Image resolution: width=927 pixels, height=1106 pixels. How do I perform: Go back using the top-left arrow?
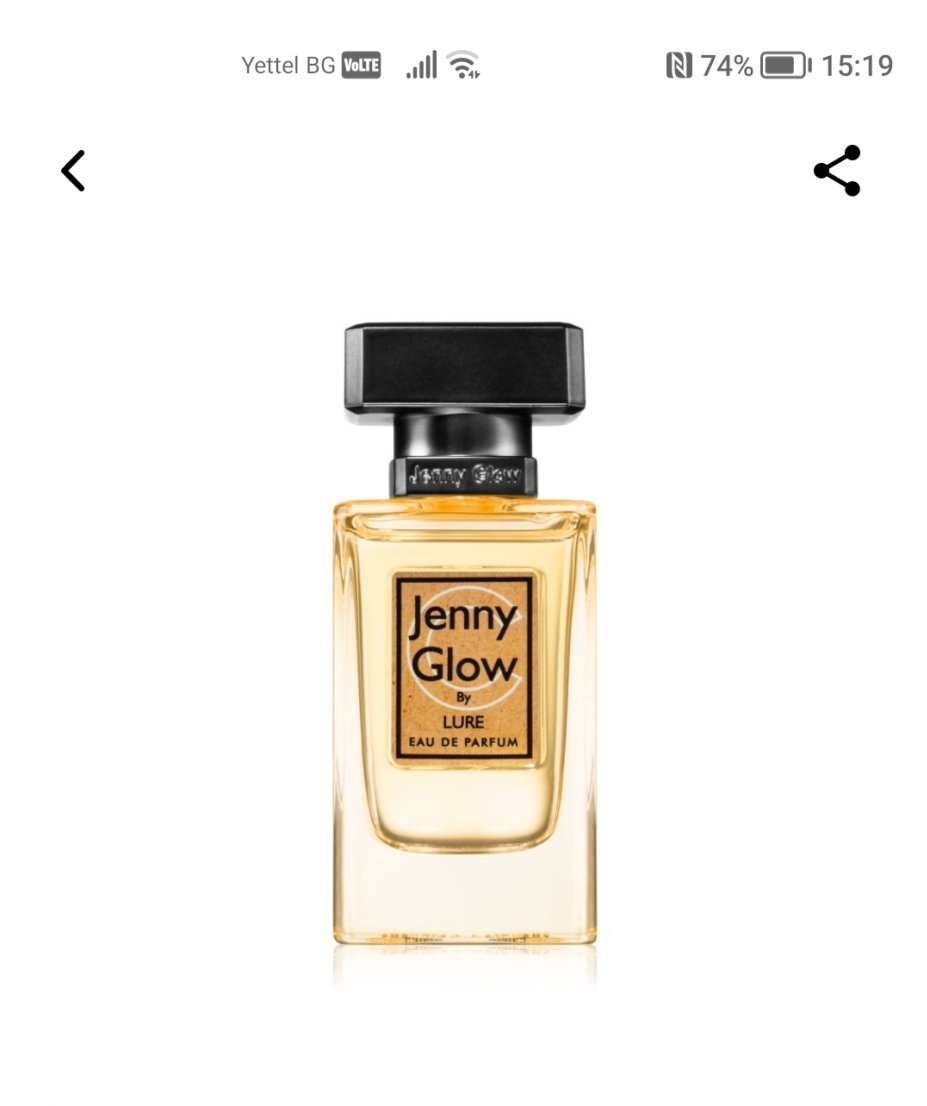pos(73,171)
